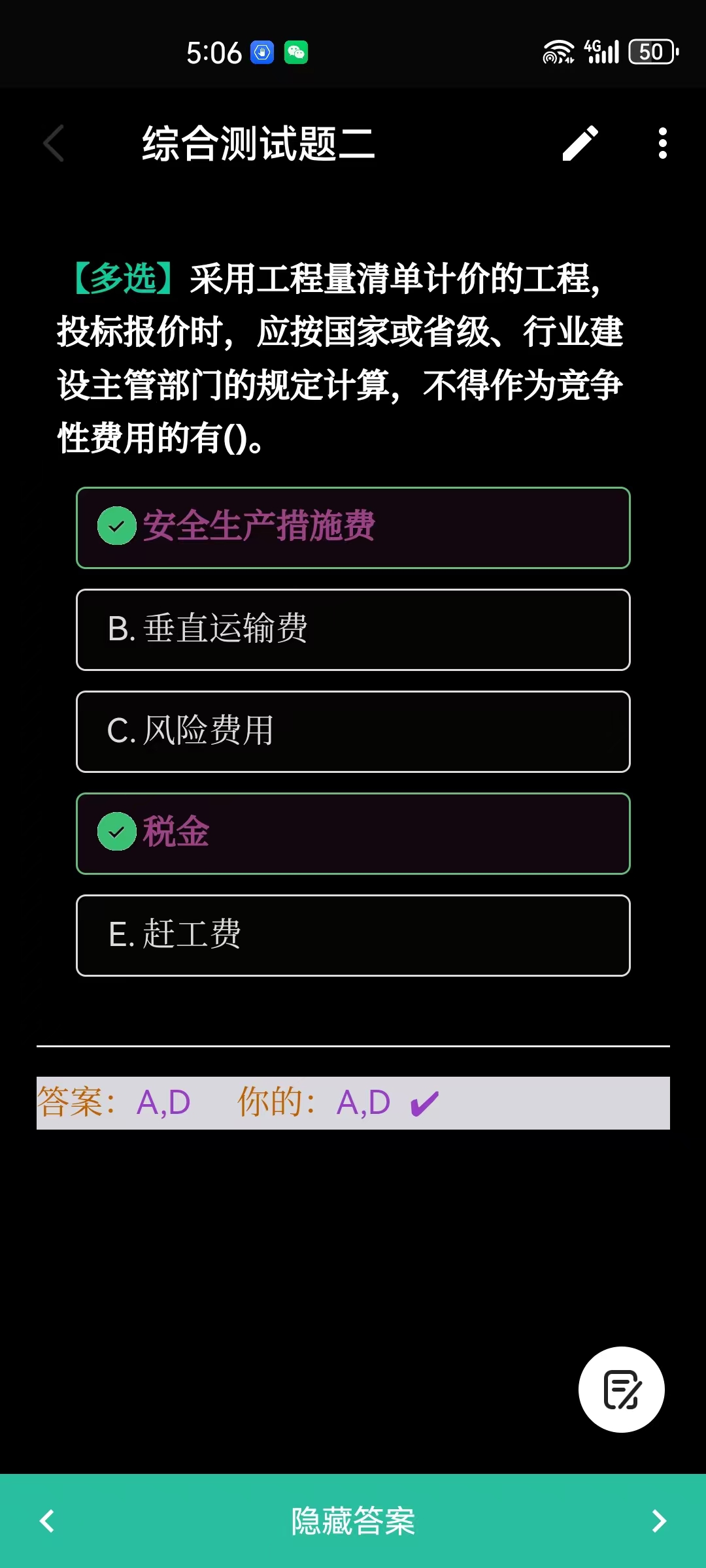Tap the pencil edit icon
Image resolution: width=706 pixels, height=1568 pixels.
[x=580, y=143]
